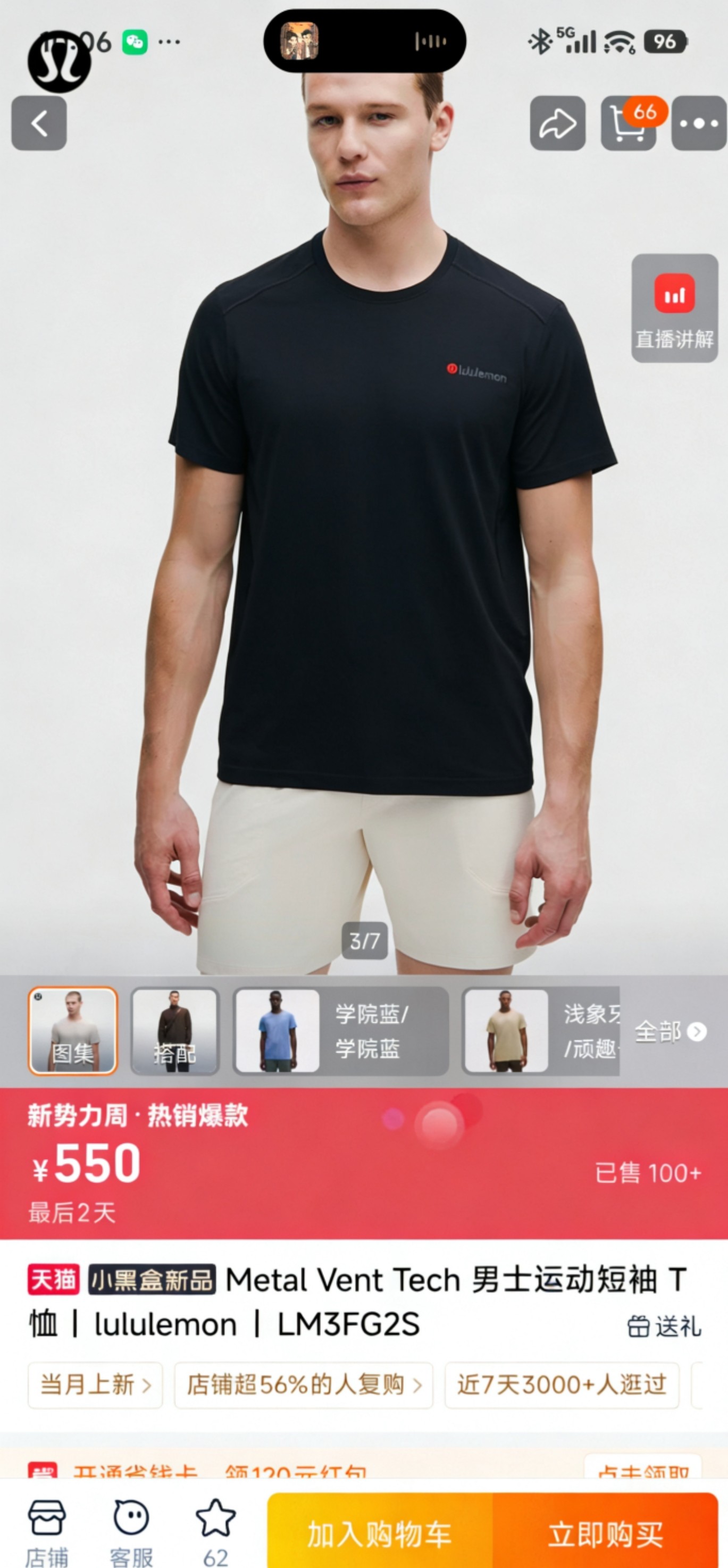
Task: Go back using the top-left arrow
Action: [x=39, y=123]
